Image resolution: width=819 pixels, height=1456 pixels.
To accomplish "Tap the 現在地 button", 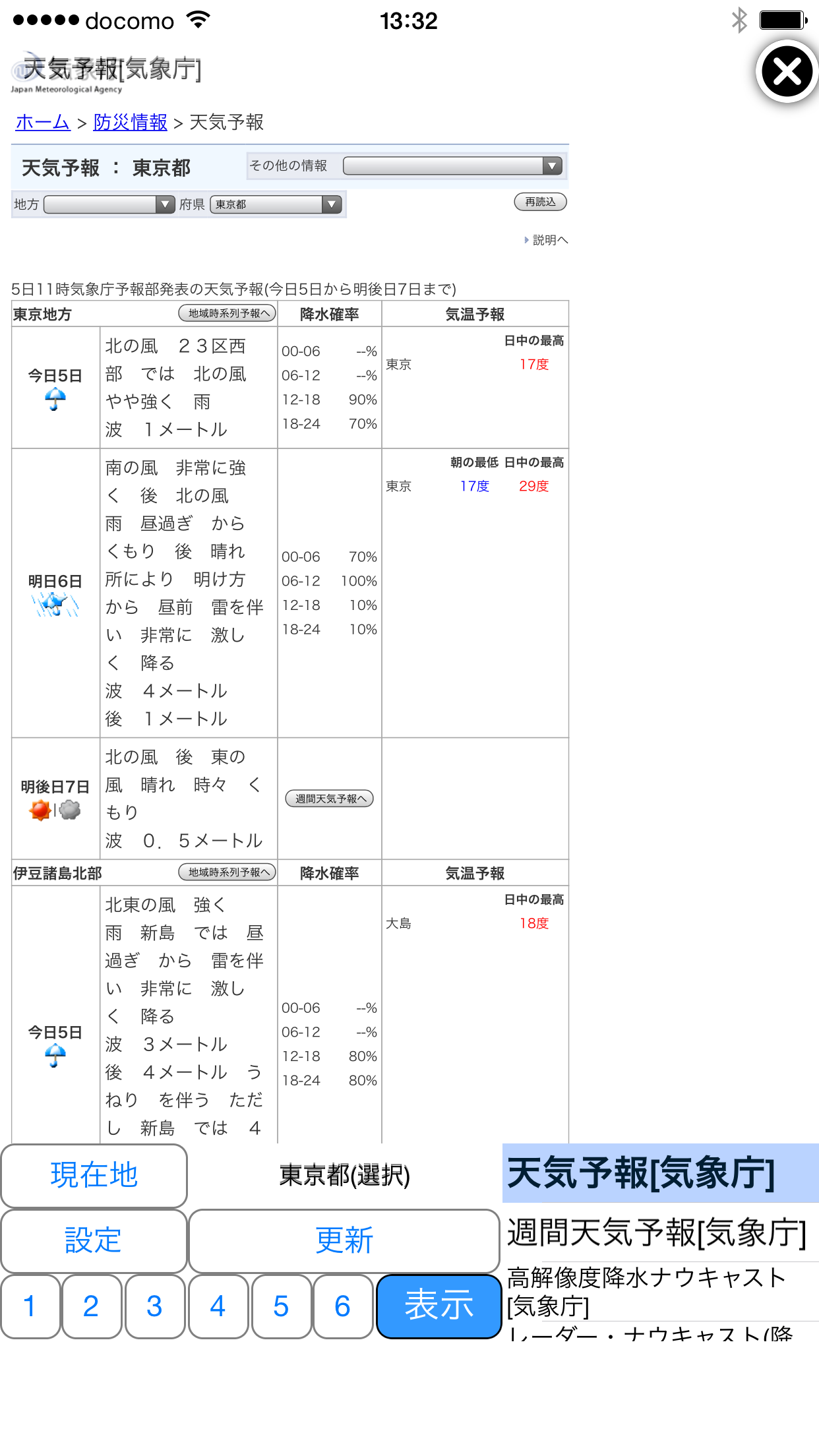I will [94, 1175].
